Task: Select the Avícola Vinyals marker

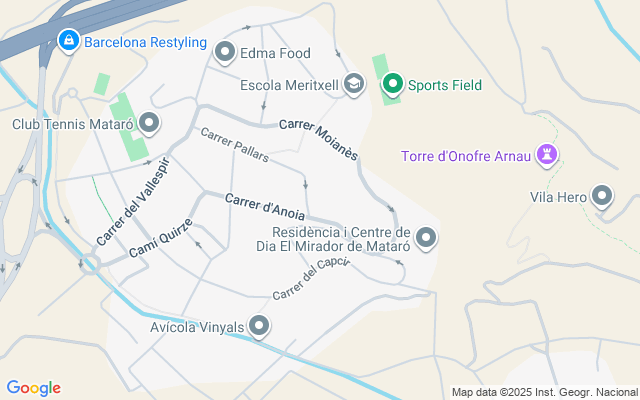Action: pyautogui.click(x=260, y=326)
